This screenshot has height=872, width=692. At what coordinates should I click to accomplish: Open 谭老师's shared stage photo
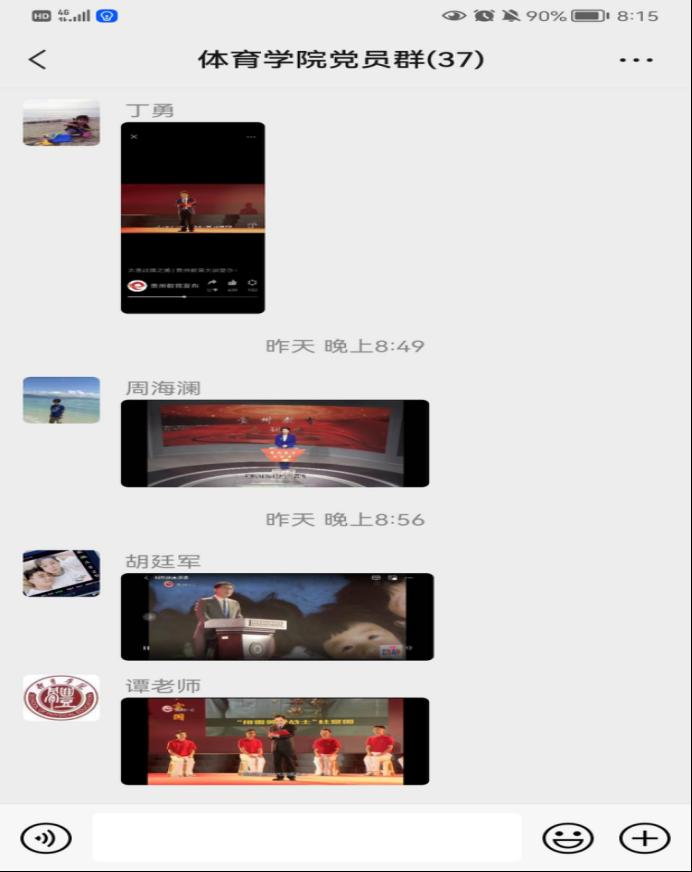coord(275,741)
